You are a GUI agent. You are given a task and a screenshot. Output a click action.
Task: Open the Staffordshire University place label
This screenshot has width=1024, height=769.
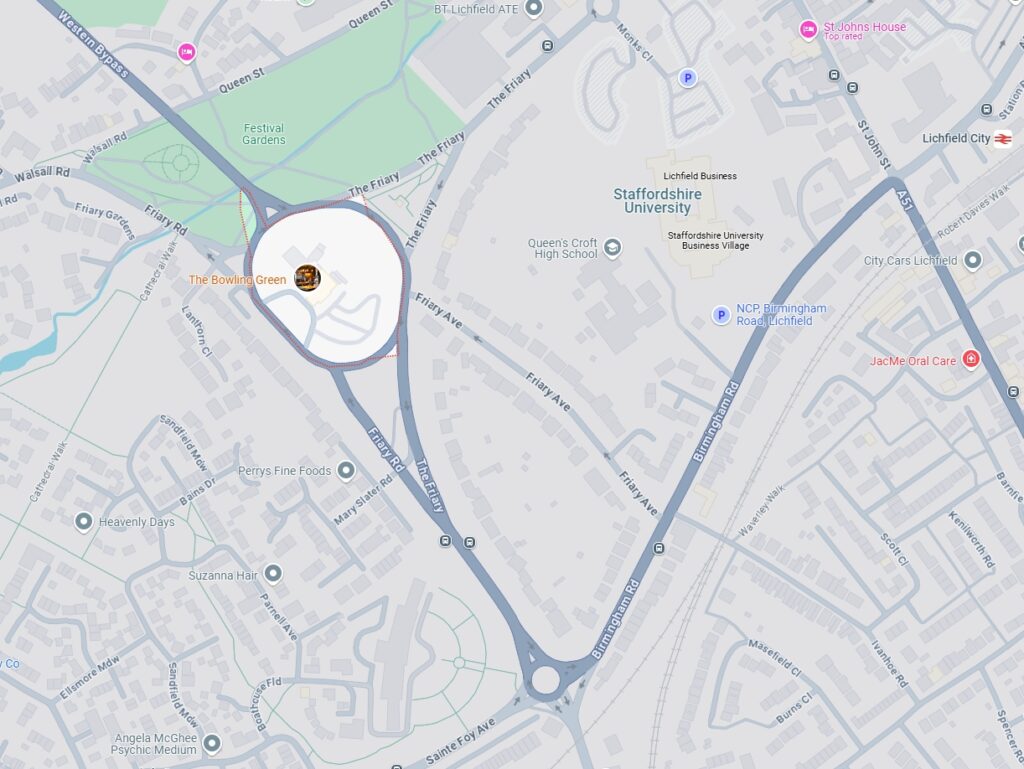657,201
